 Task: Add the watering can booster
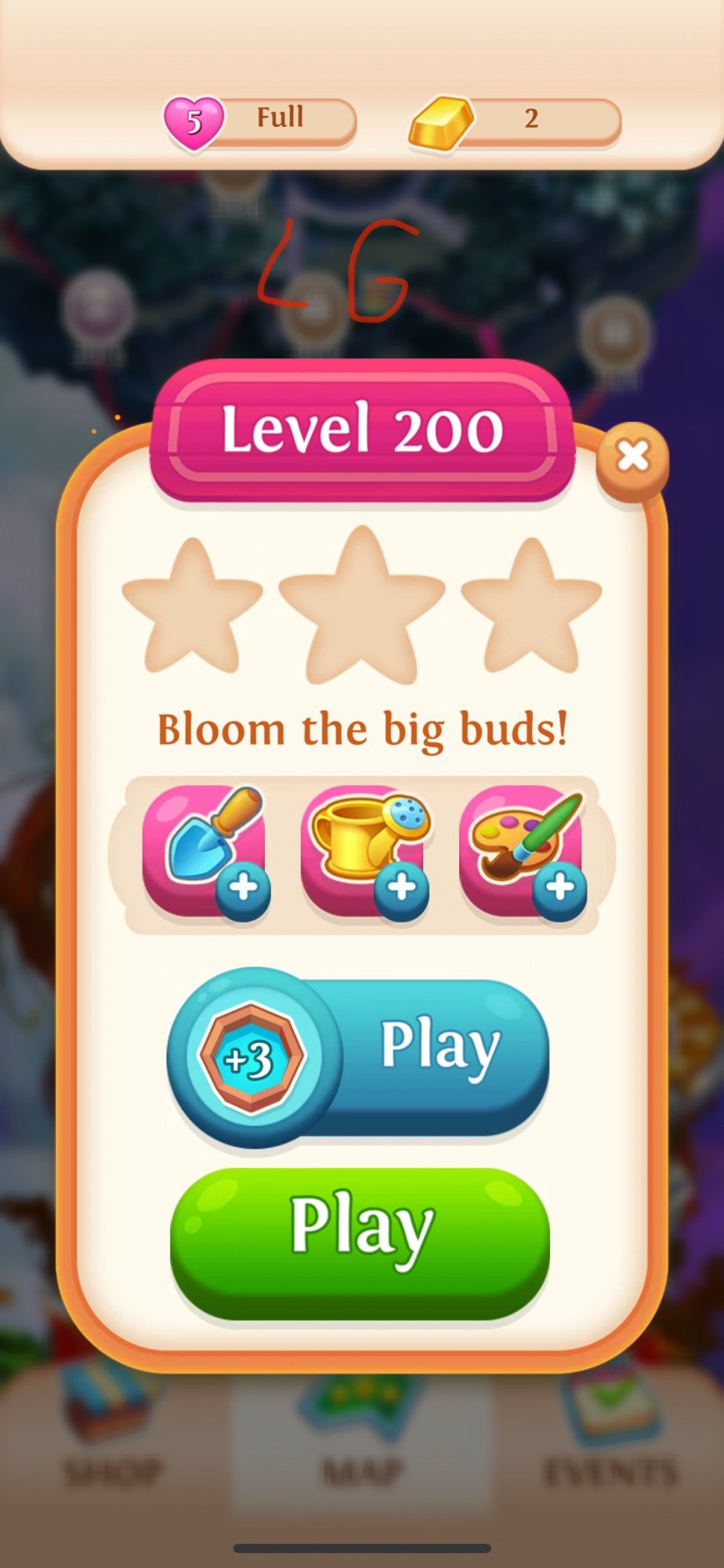pos(364,852)
